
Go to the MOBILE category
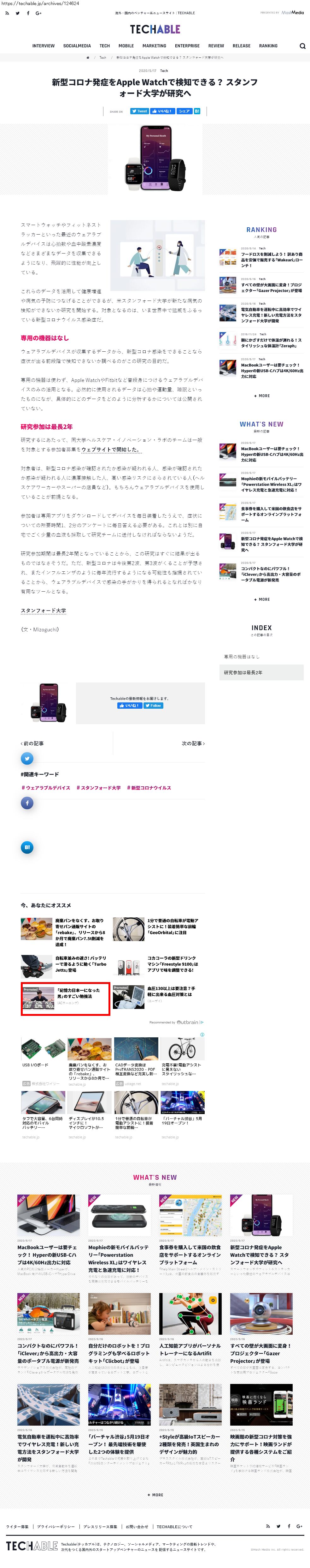126,46
